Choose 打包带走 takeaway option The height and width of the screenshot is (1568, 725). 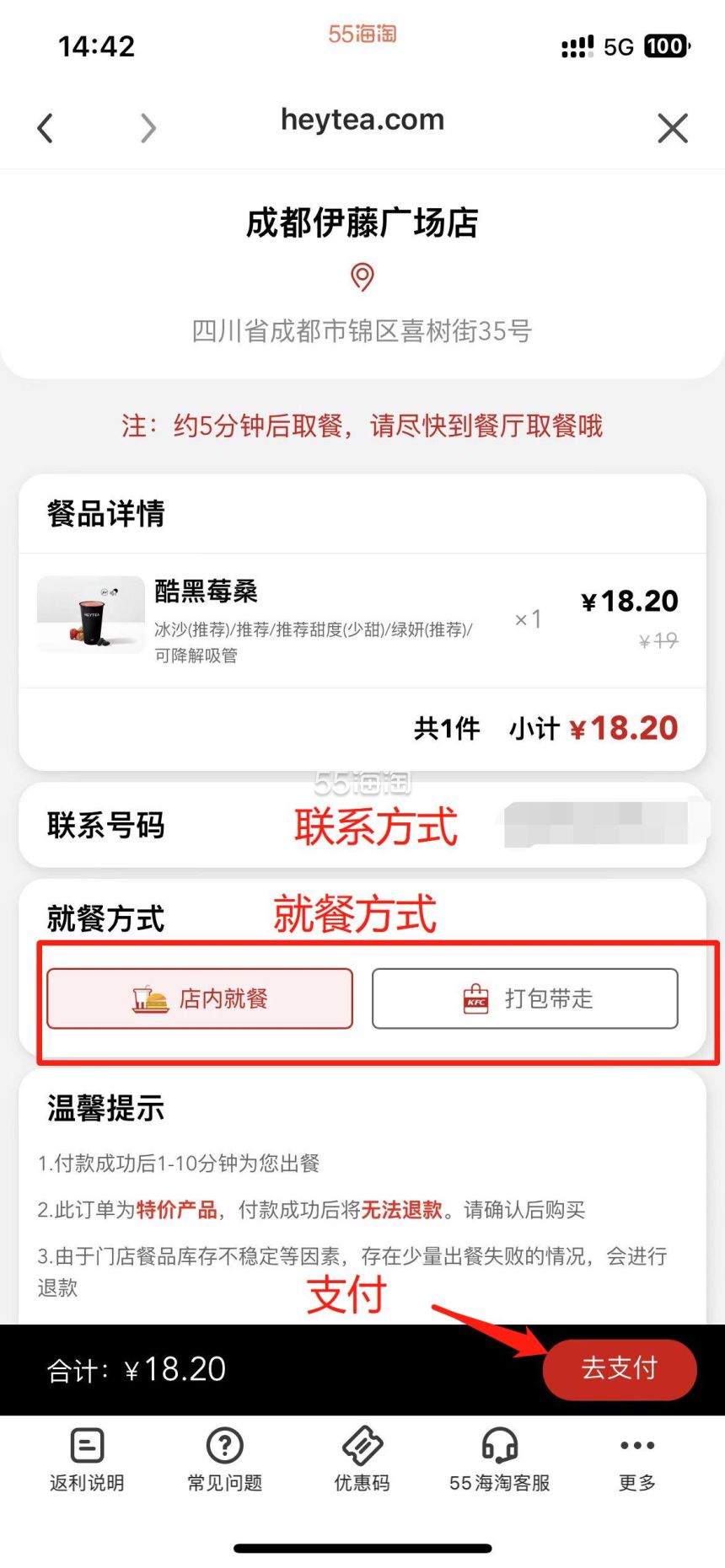pyautogui.click(x=524, y=998)
